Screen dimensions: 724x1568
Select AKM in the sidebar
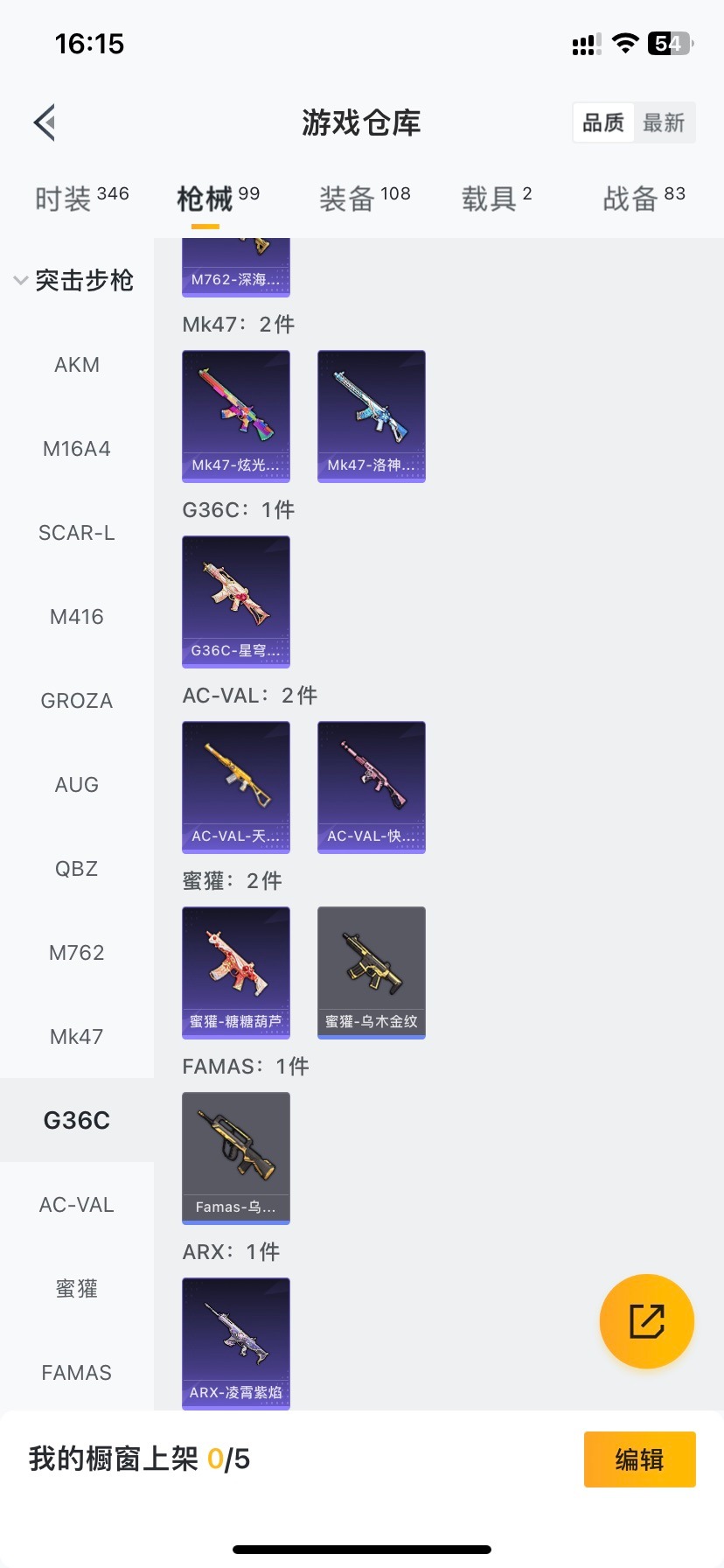pyautogui.click(x=77, y=365)
